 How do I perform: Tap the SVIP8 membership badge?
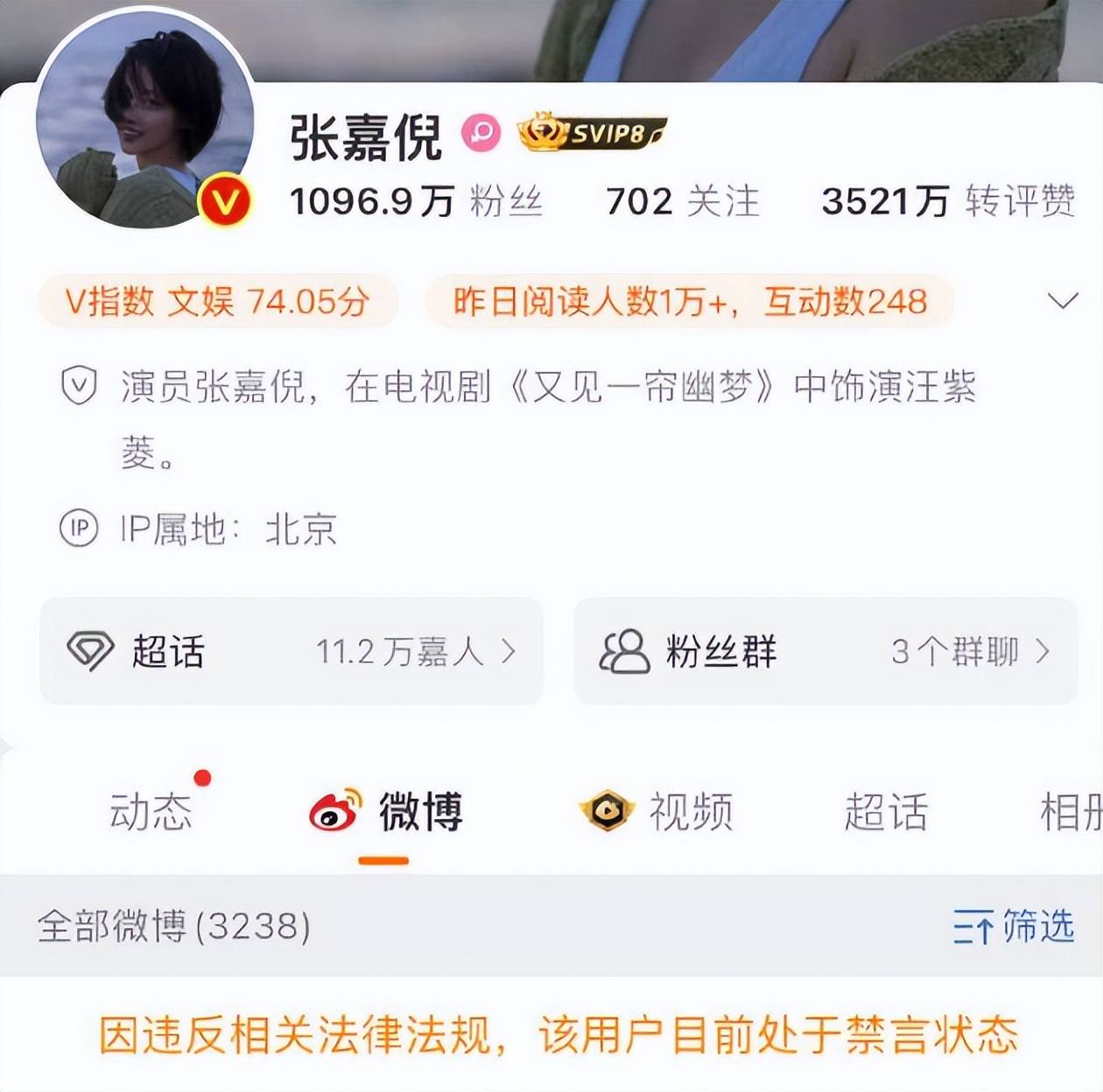(593, 133)
